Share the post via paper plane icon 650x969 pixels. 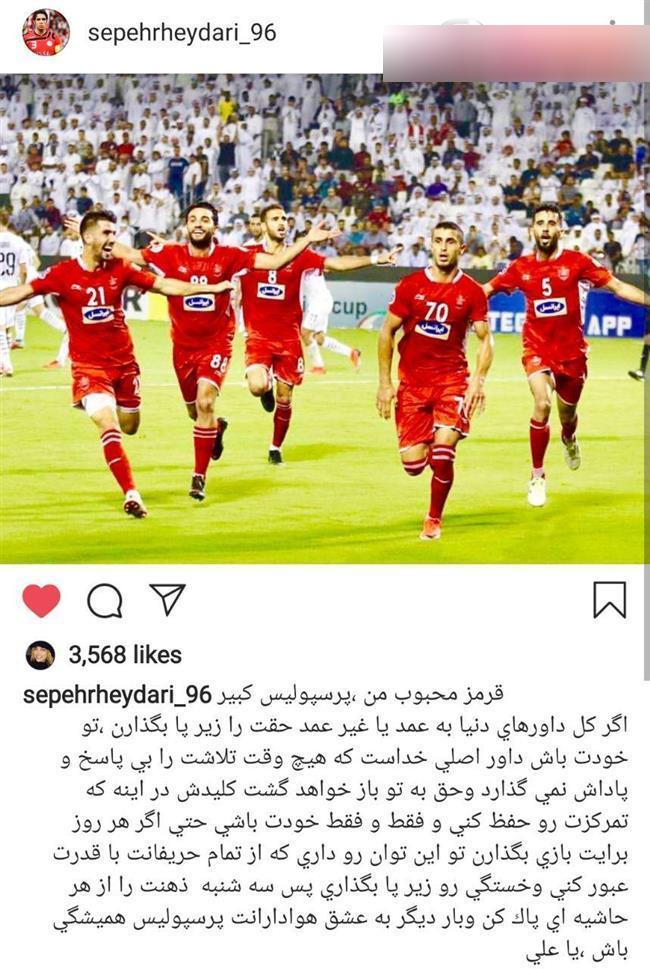pos(167,599)
